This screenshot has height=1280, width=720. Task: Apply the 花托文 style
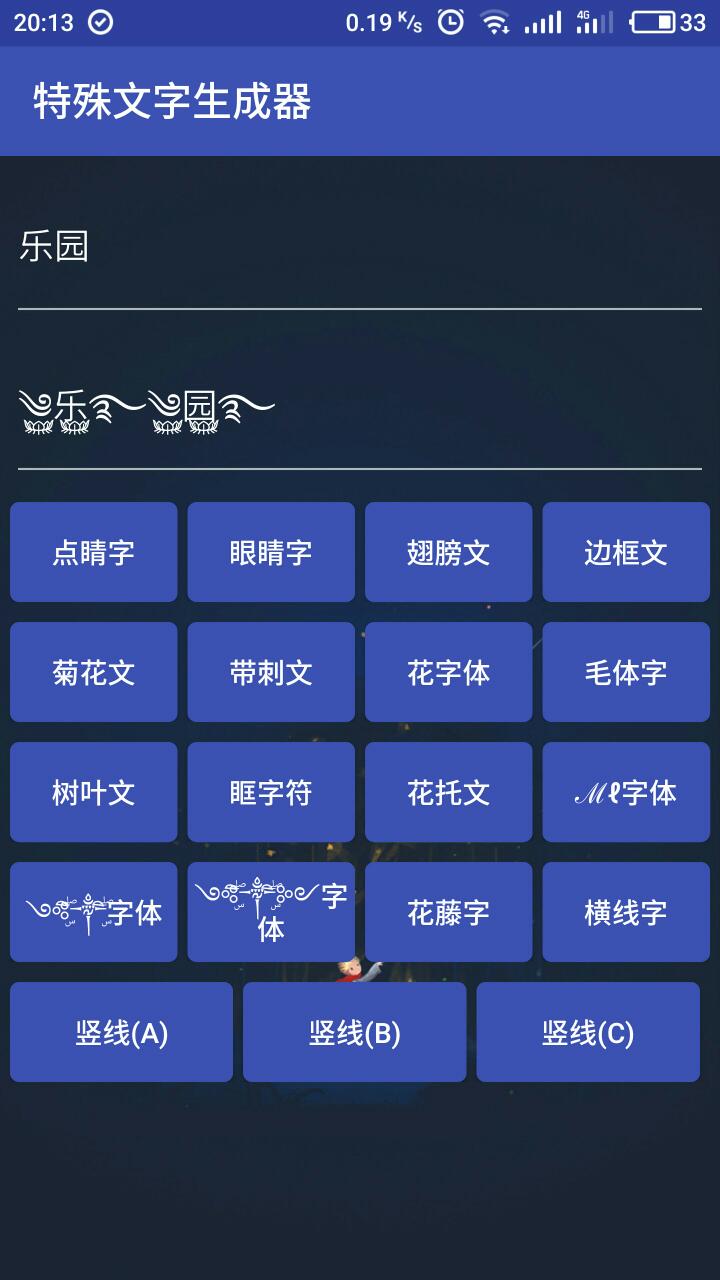[448, 791]
